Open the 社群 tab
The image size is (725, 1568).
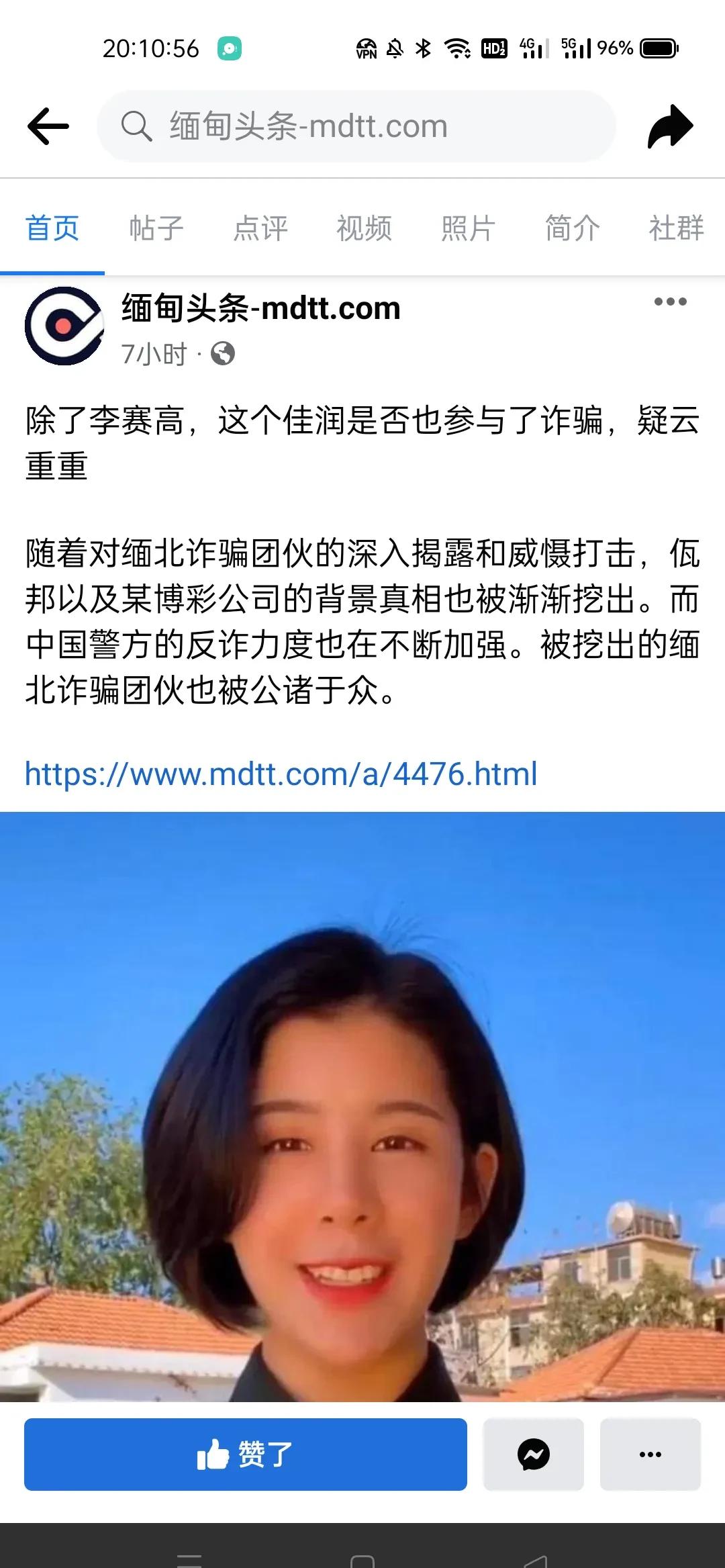[x=675, y=228]
